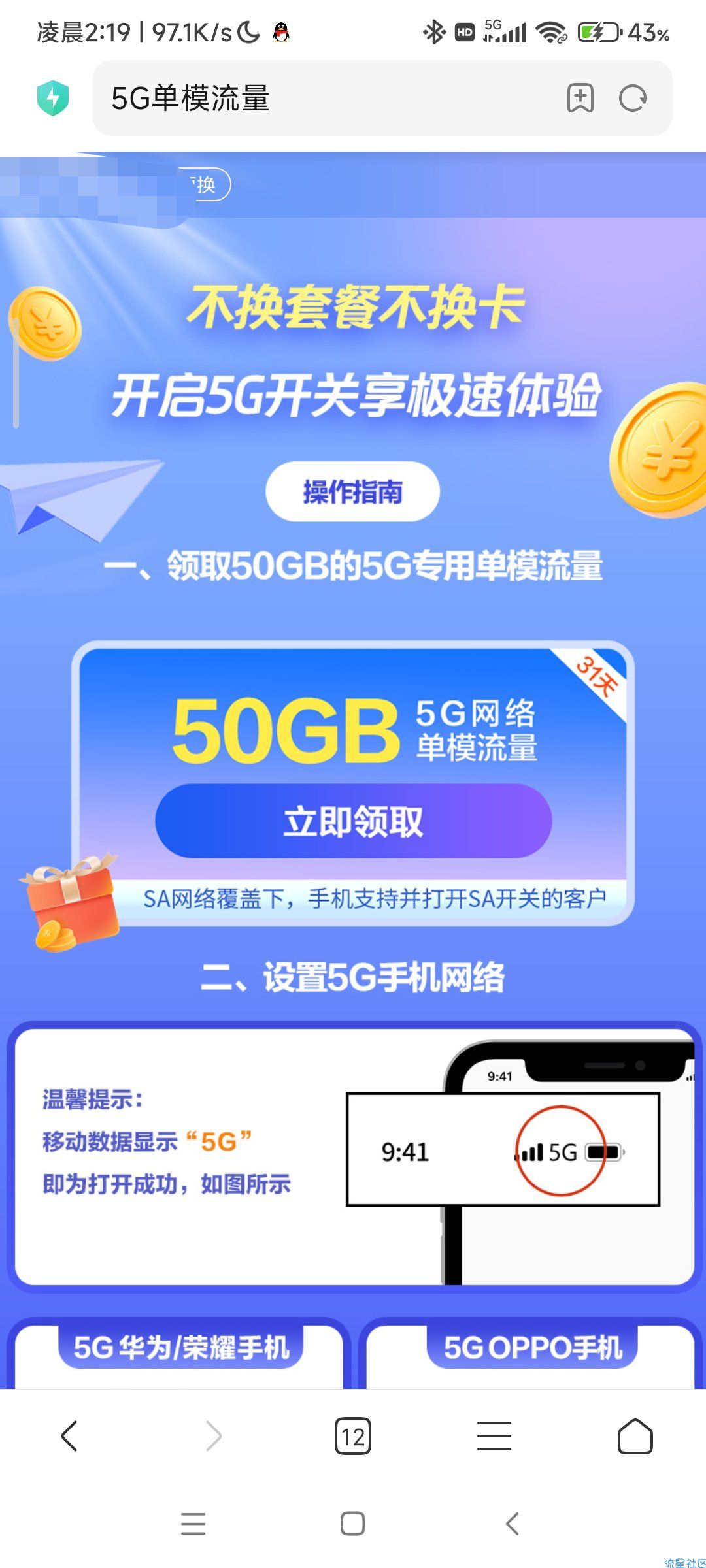
Task: Open the browser menu
Action: click(494, 1436)
